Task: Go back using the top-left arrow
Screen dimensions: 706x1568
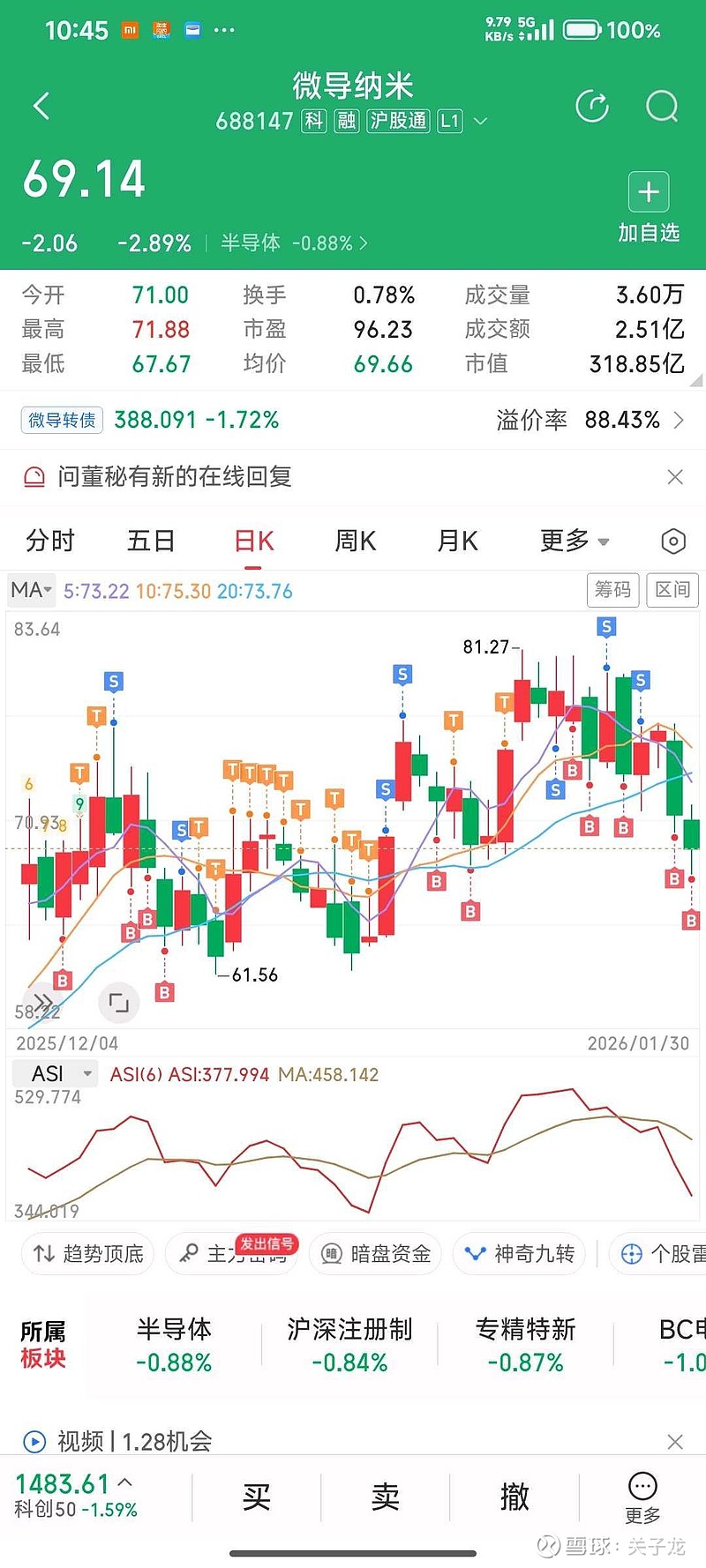Action: [x=41, y=107]
